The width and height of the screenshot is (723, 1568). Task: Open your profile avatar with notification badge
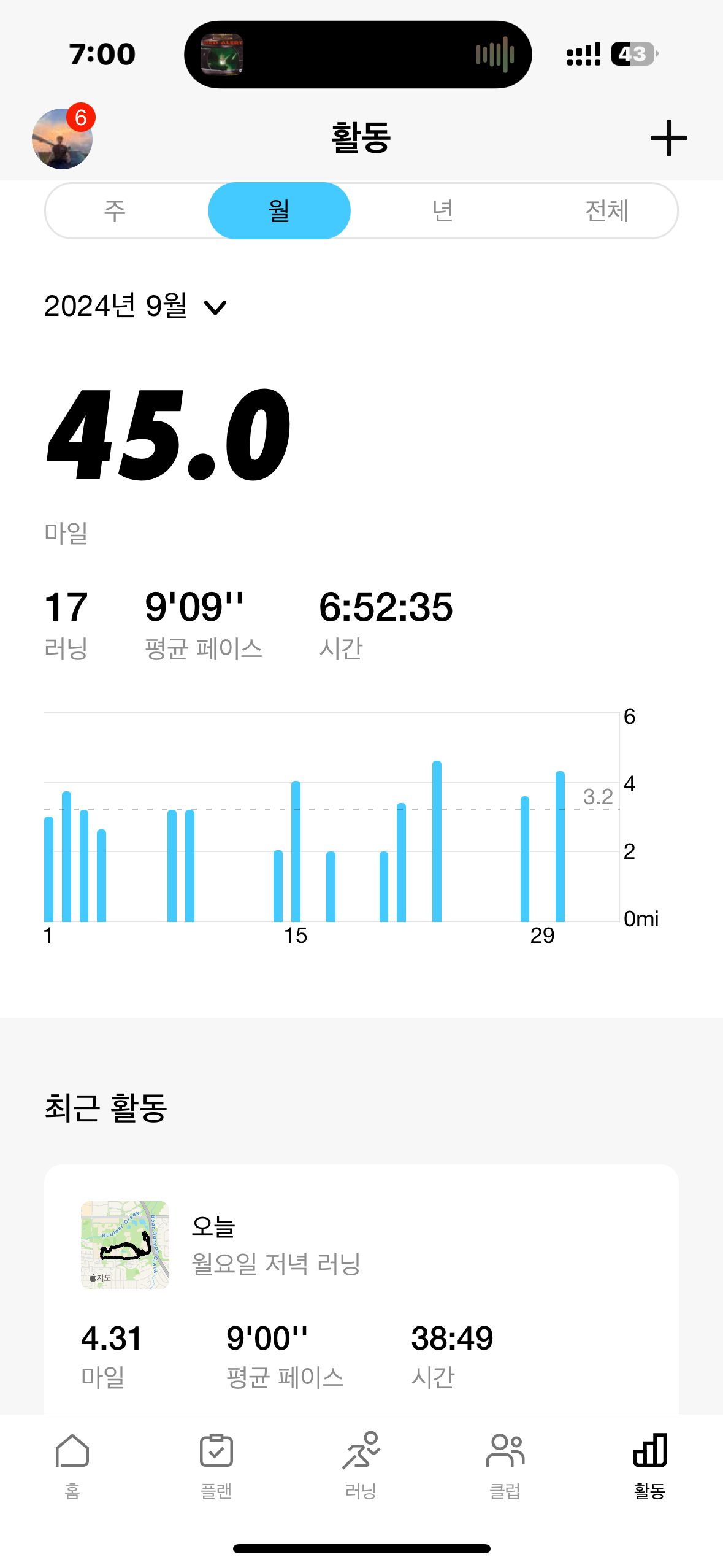tap(62, 137)
